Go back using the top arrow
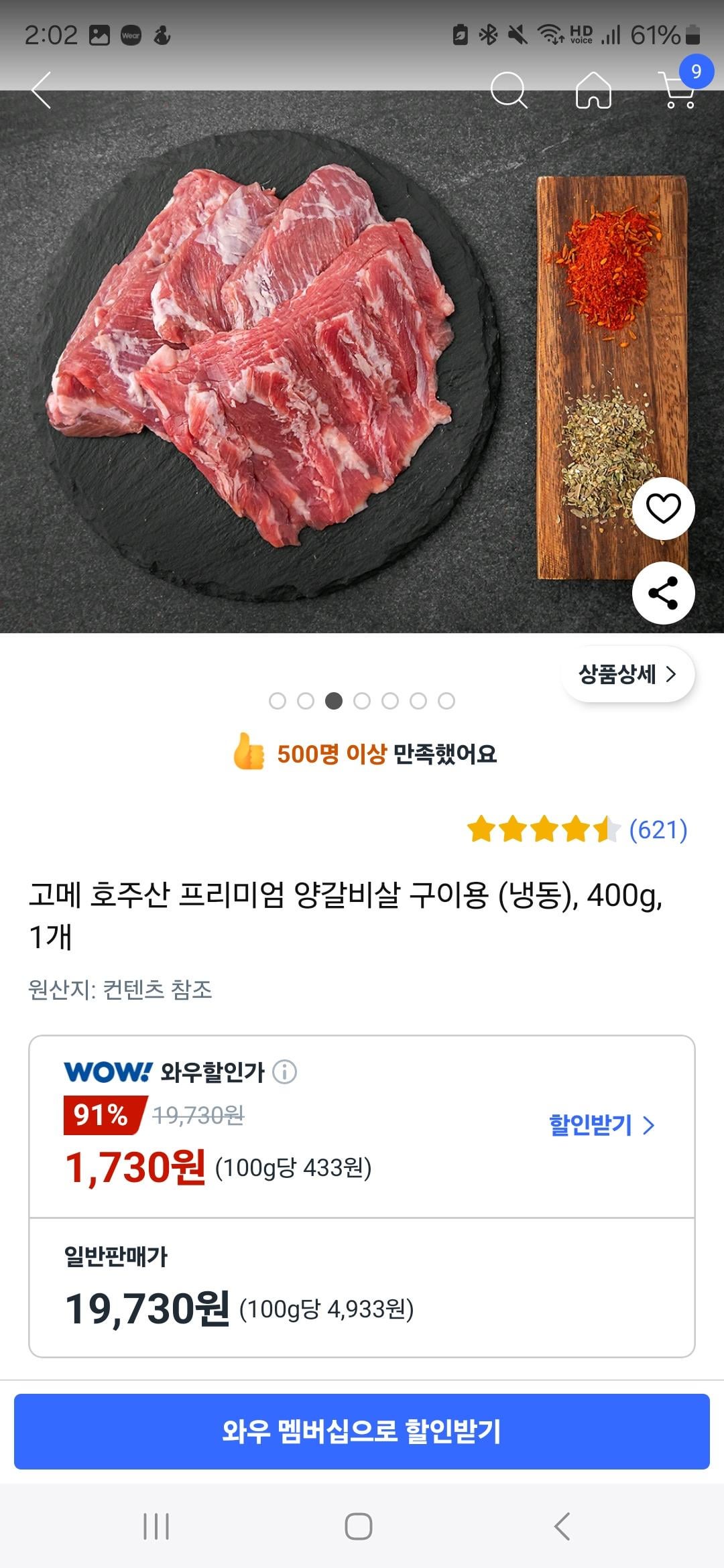724x1568 pixels. coord(42,90)
